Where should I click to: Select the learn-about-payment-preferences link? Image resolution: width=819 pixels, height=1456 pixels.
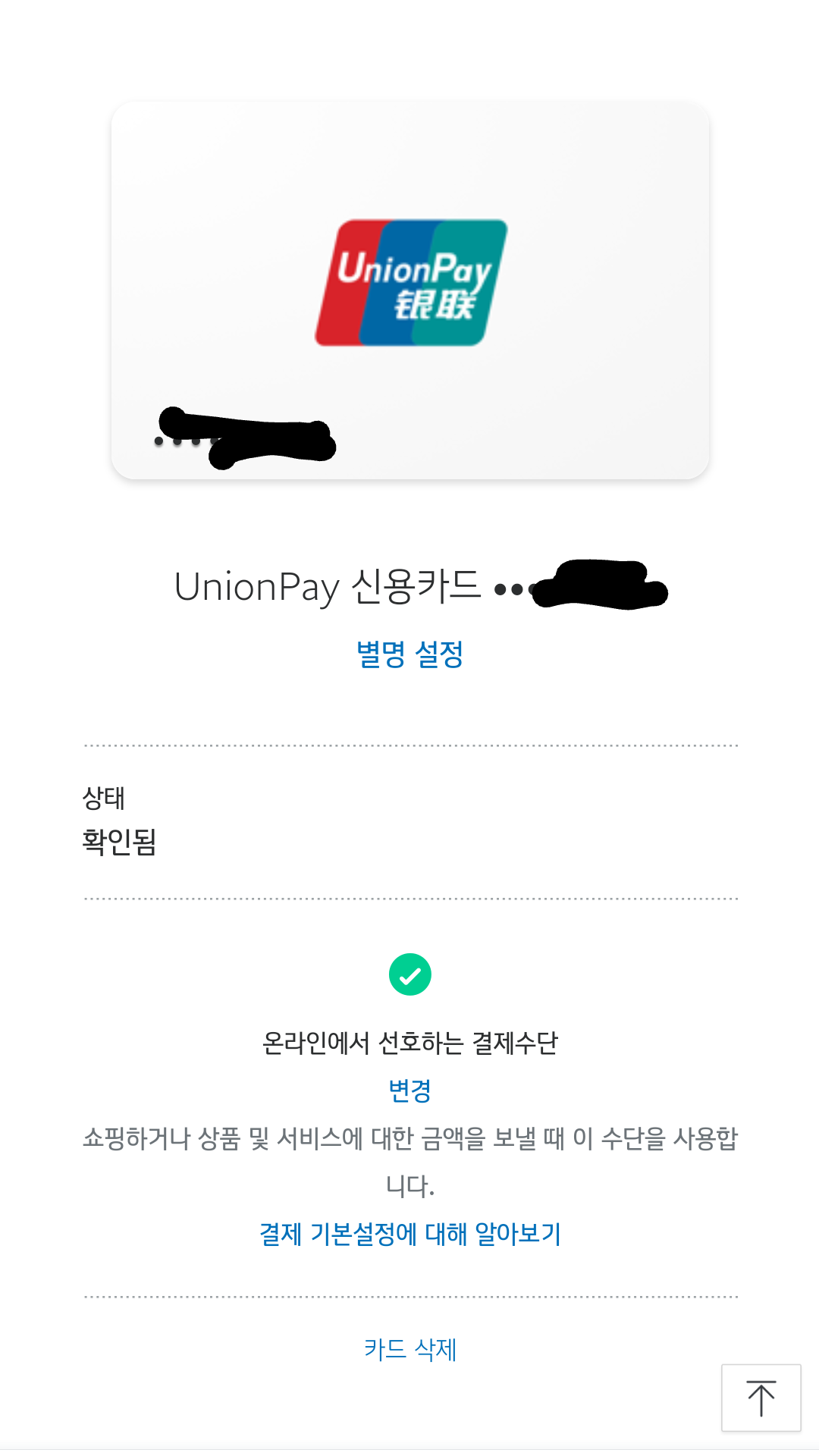coord(409,1227)
